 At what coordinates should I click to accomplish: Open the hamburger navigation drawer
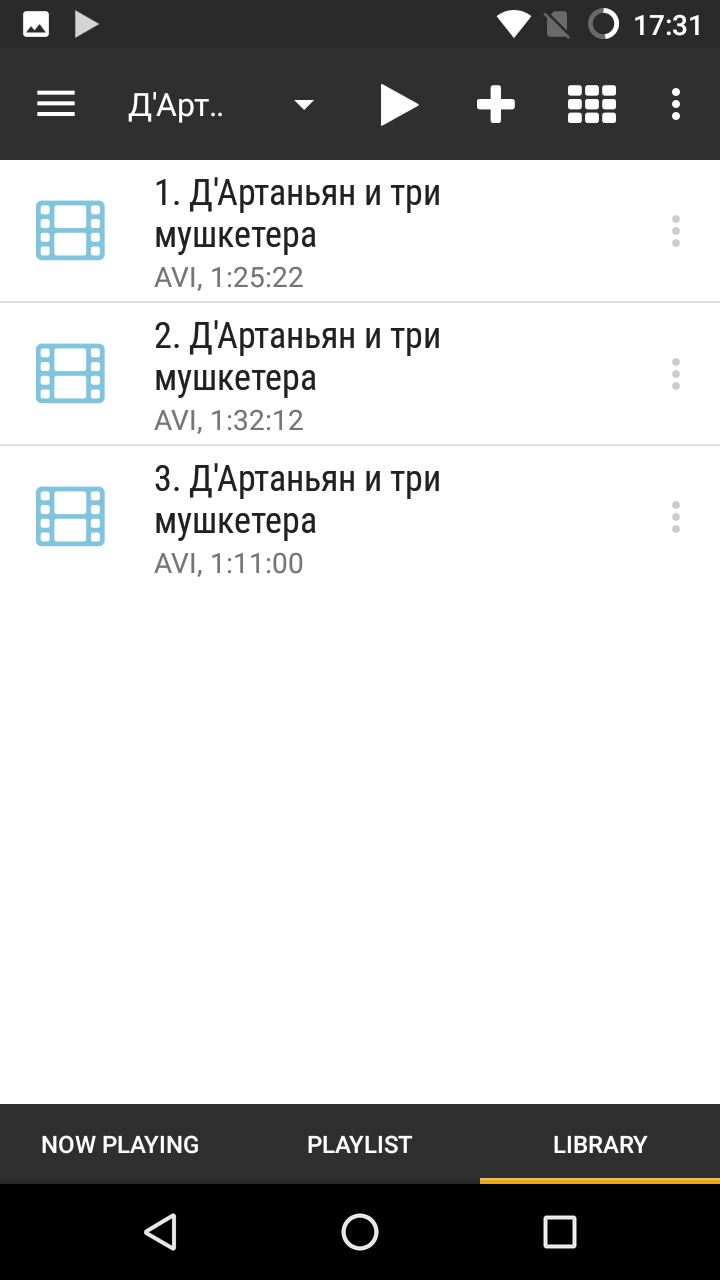coord(56,104)
